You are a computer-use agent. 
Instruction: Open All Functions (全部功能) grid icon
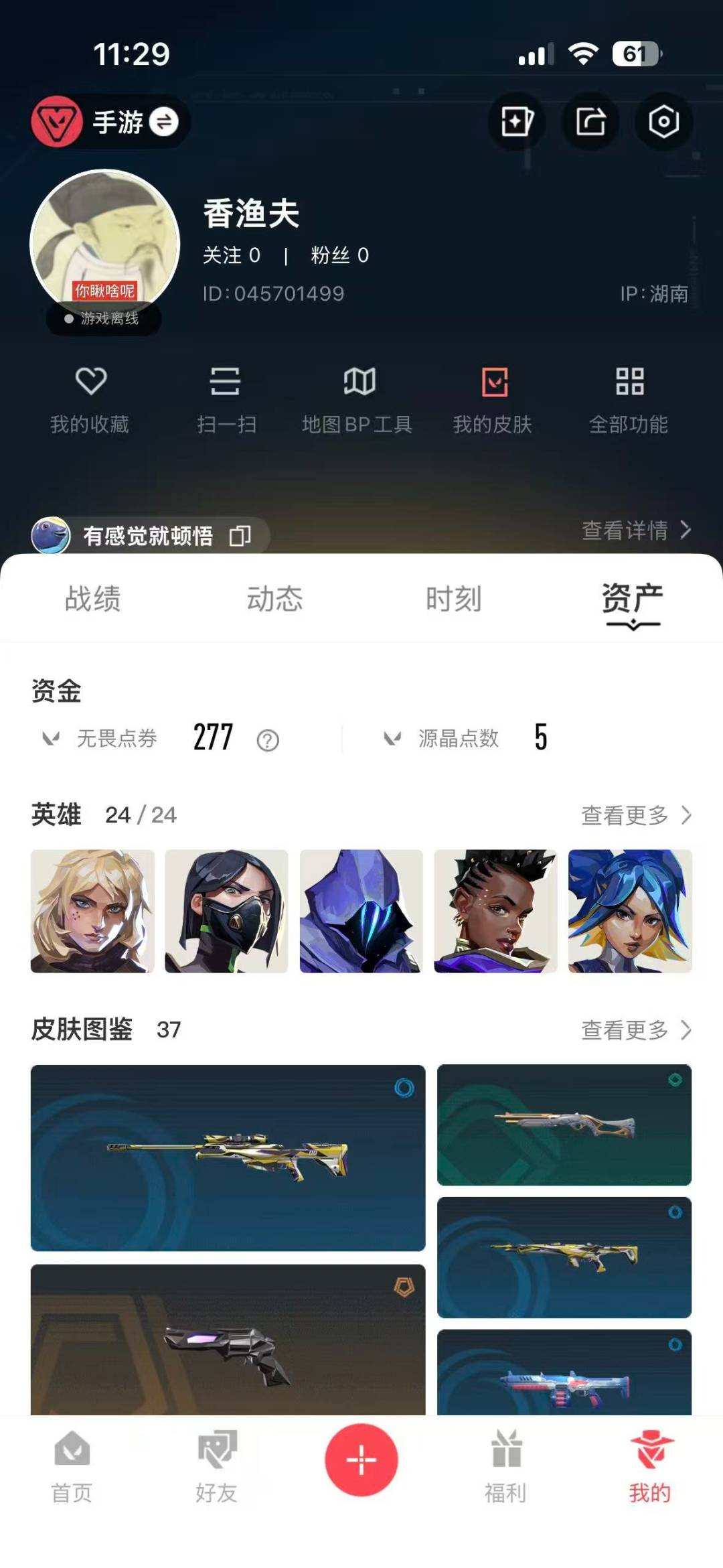point(630,400)
